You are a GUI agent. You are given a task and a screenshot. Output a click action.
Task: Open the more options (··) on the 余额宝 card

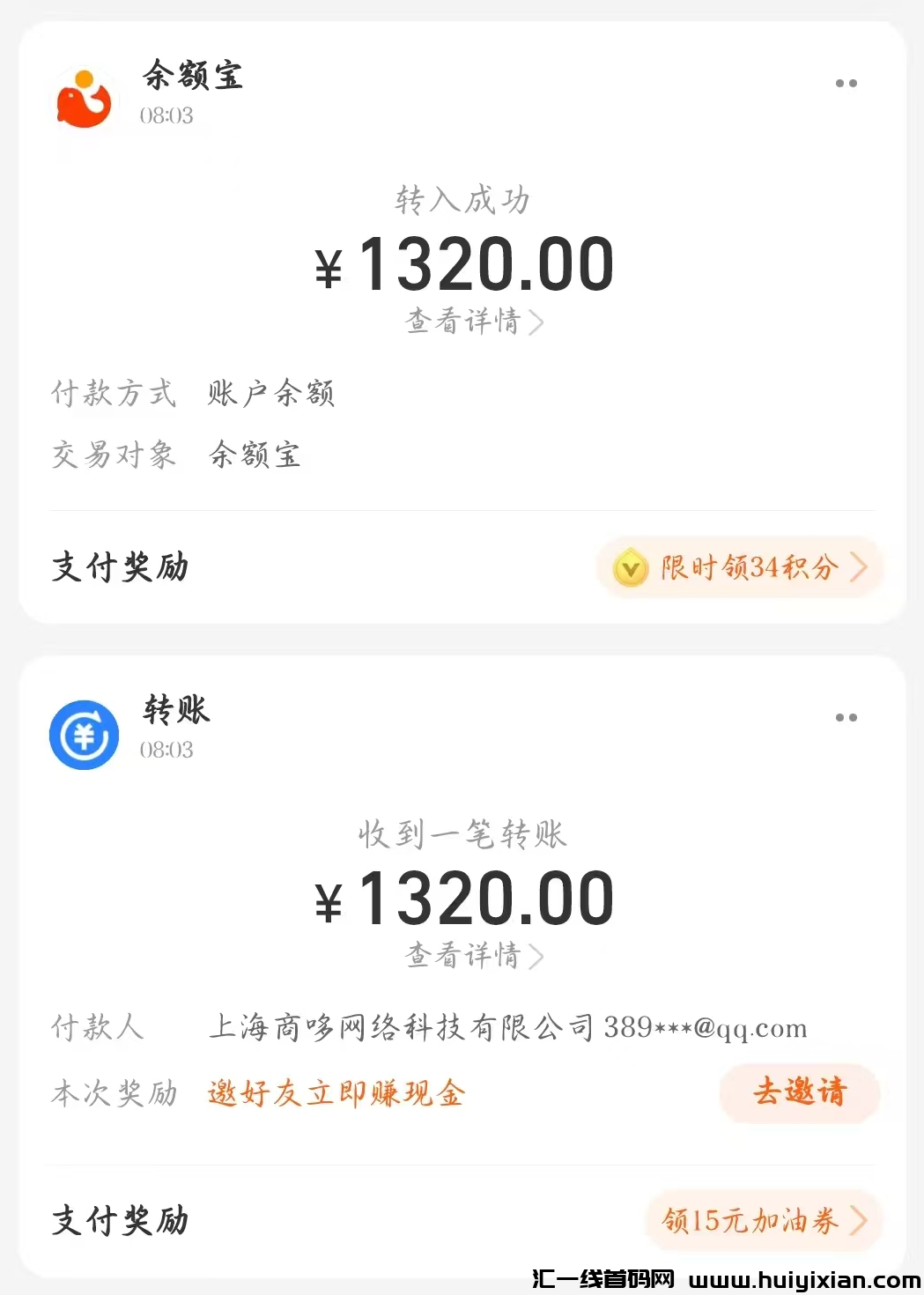[846, 83]
